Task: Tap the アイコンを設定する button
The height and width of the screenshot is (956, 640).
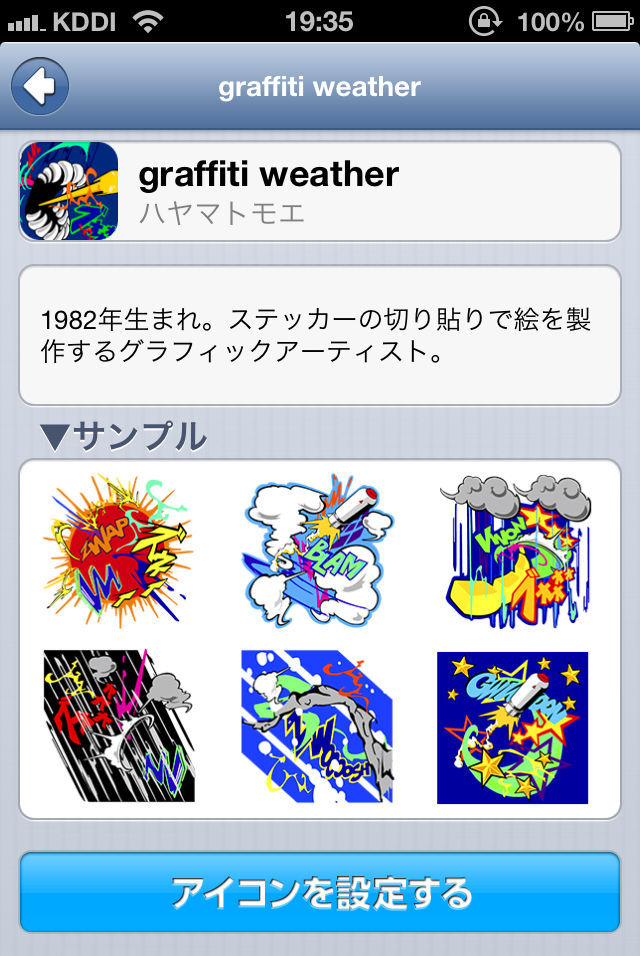Action: [x=320, y=891]
